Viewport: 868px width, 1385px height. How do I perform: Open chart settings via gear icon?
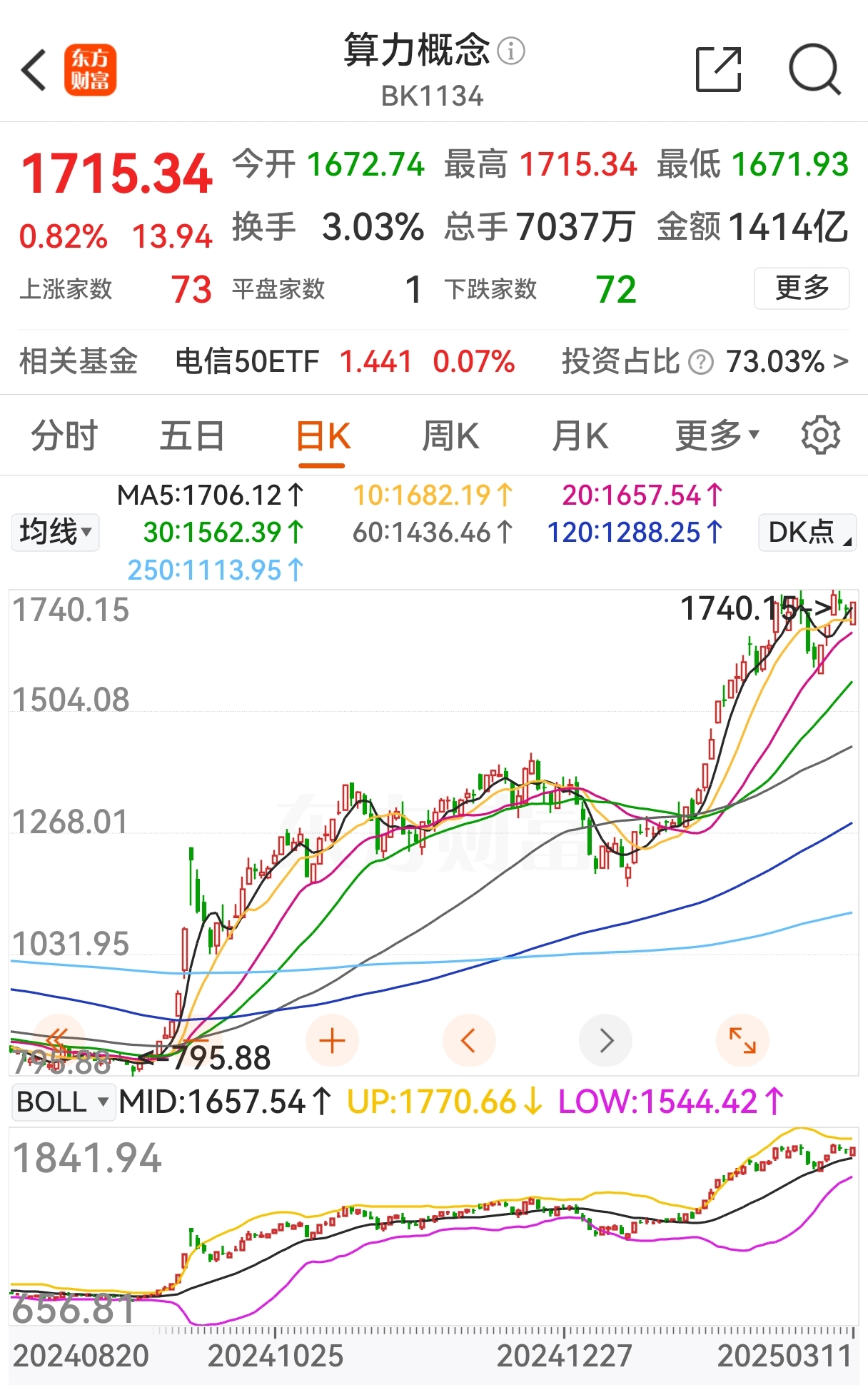click(x=822, y=434)
